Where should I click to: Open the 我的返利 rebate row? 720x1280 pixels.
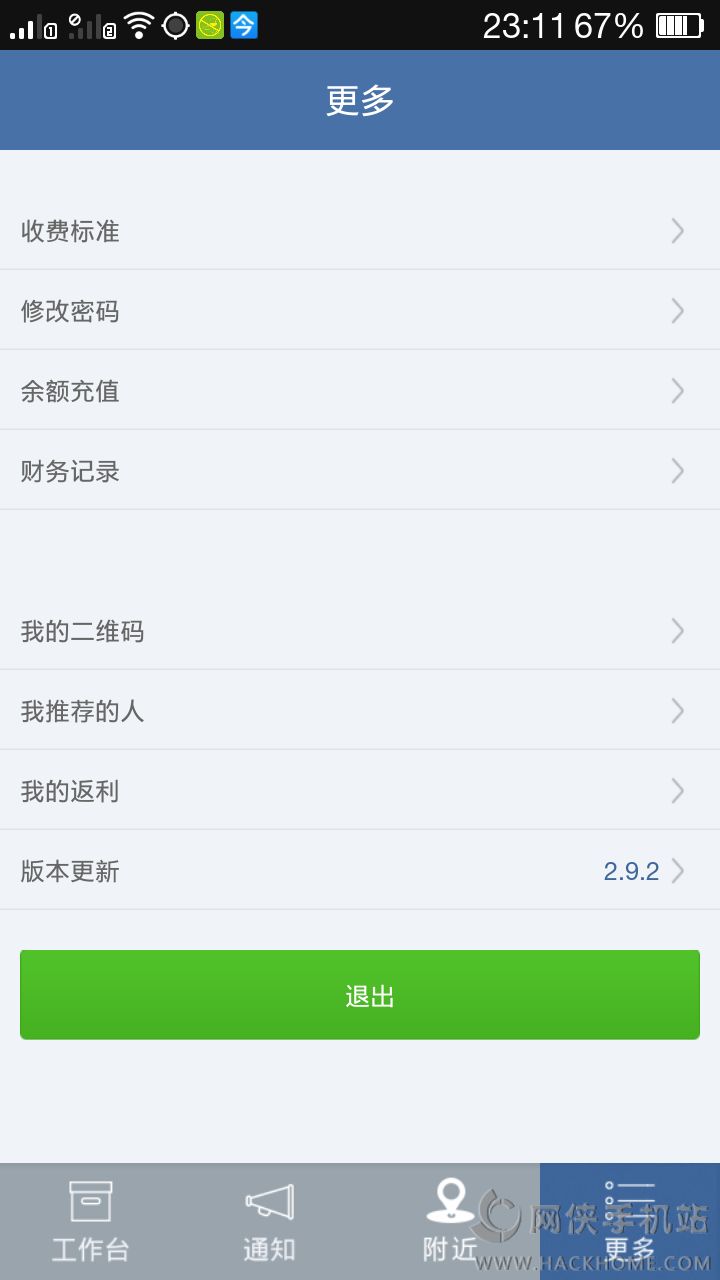point(360,791)
